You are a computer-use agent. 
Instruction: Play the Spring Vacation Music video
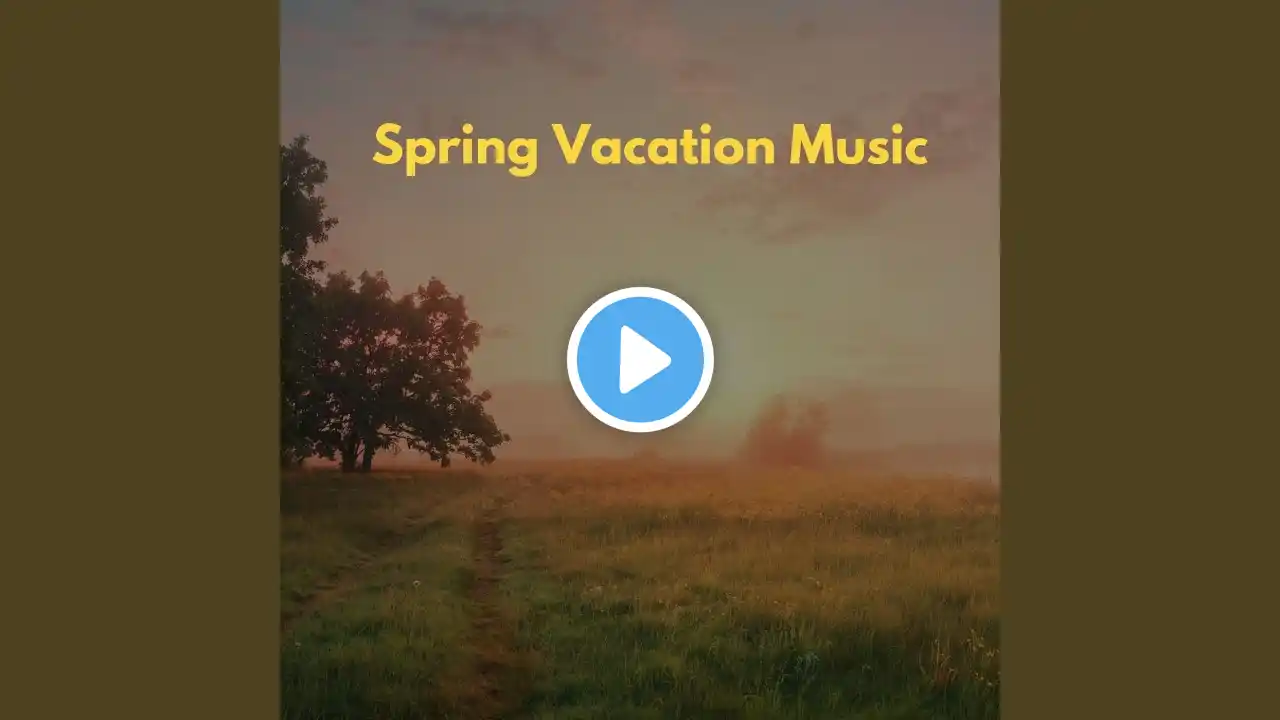pos(640,359)
